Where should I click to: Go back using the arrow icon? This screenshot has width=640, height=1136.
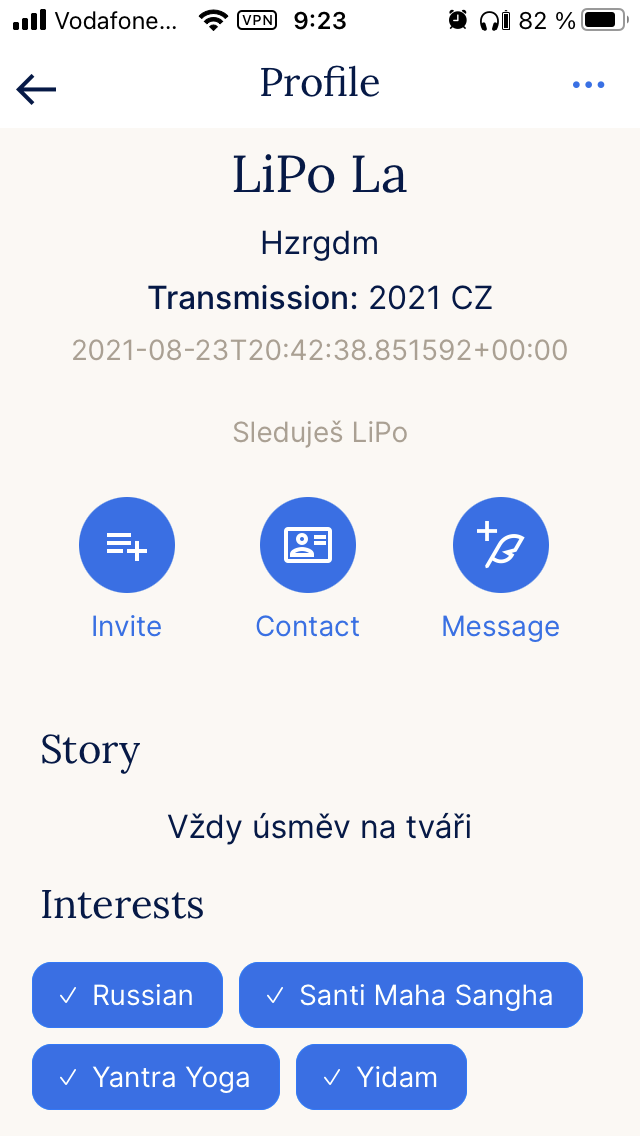tap(36, 89)
